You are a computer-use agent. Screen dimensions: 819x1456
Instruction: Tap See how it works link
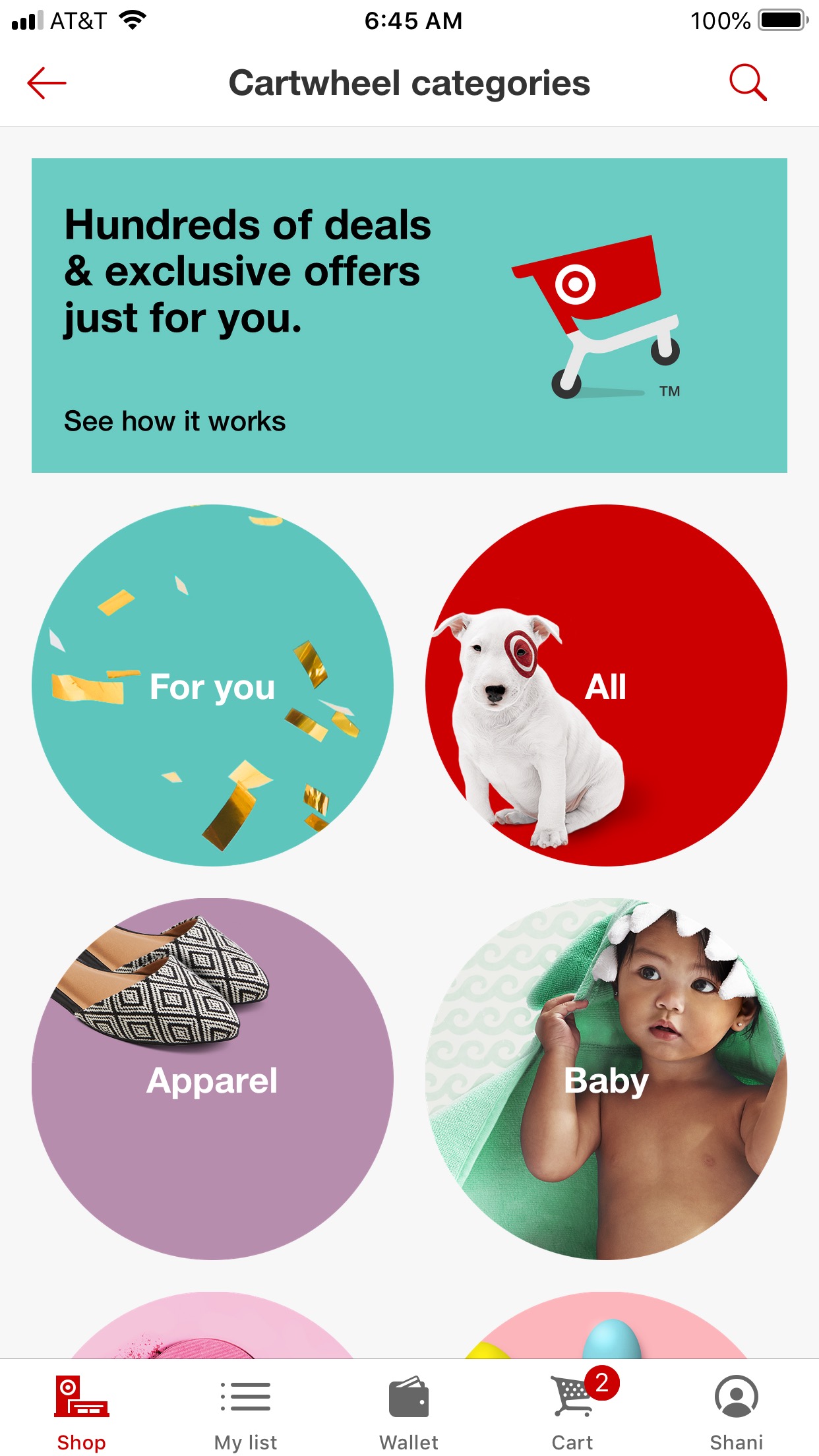click(x=175, y=421)
